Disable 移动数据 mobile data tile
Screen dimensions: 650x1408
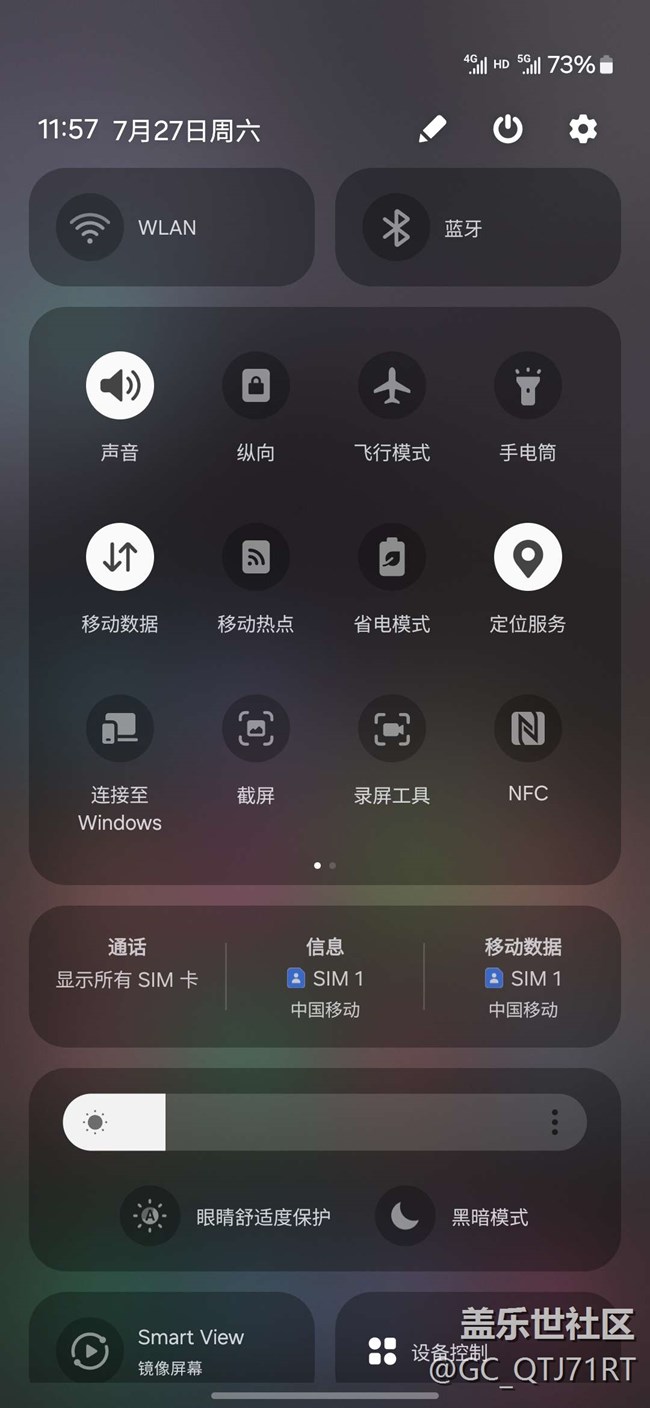[x=120, y=557]
